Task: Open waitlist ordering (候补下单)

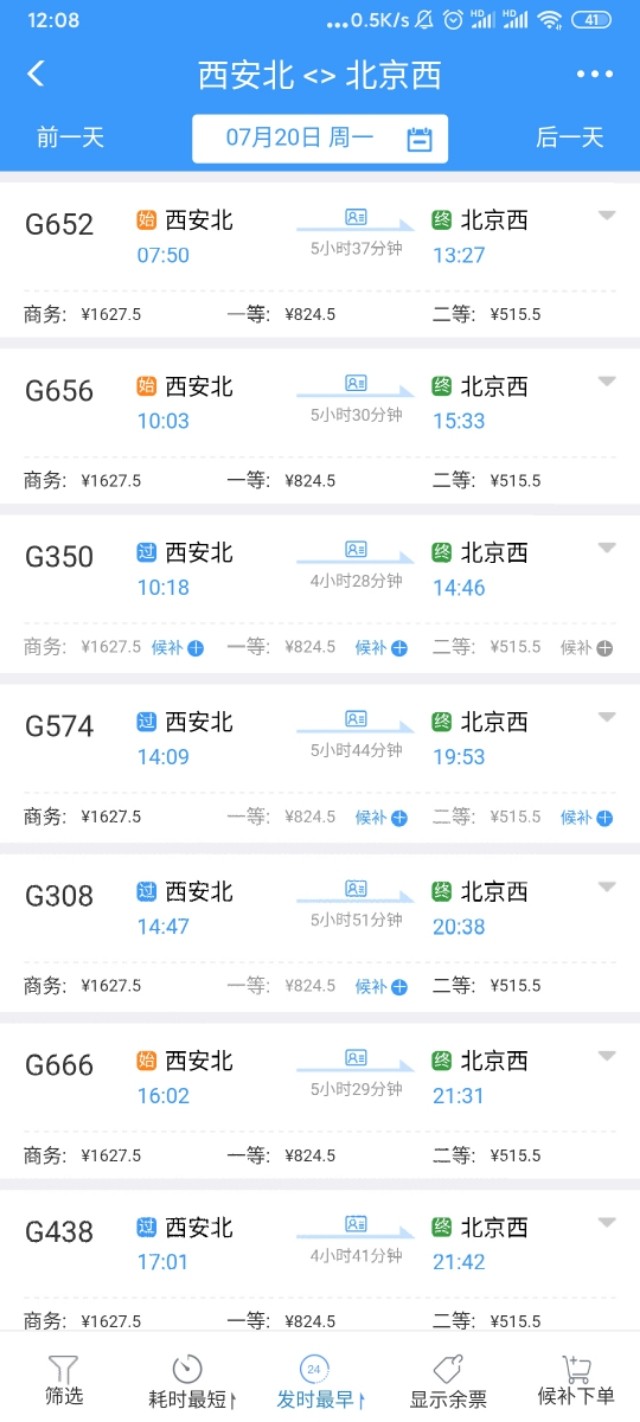Action: pyautogui.click(x=576, y=1381)
